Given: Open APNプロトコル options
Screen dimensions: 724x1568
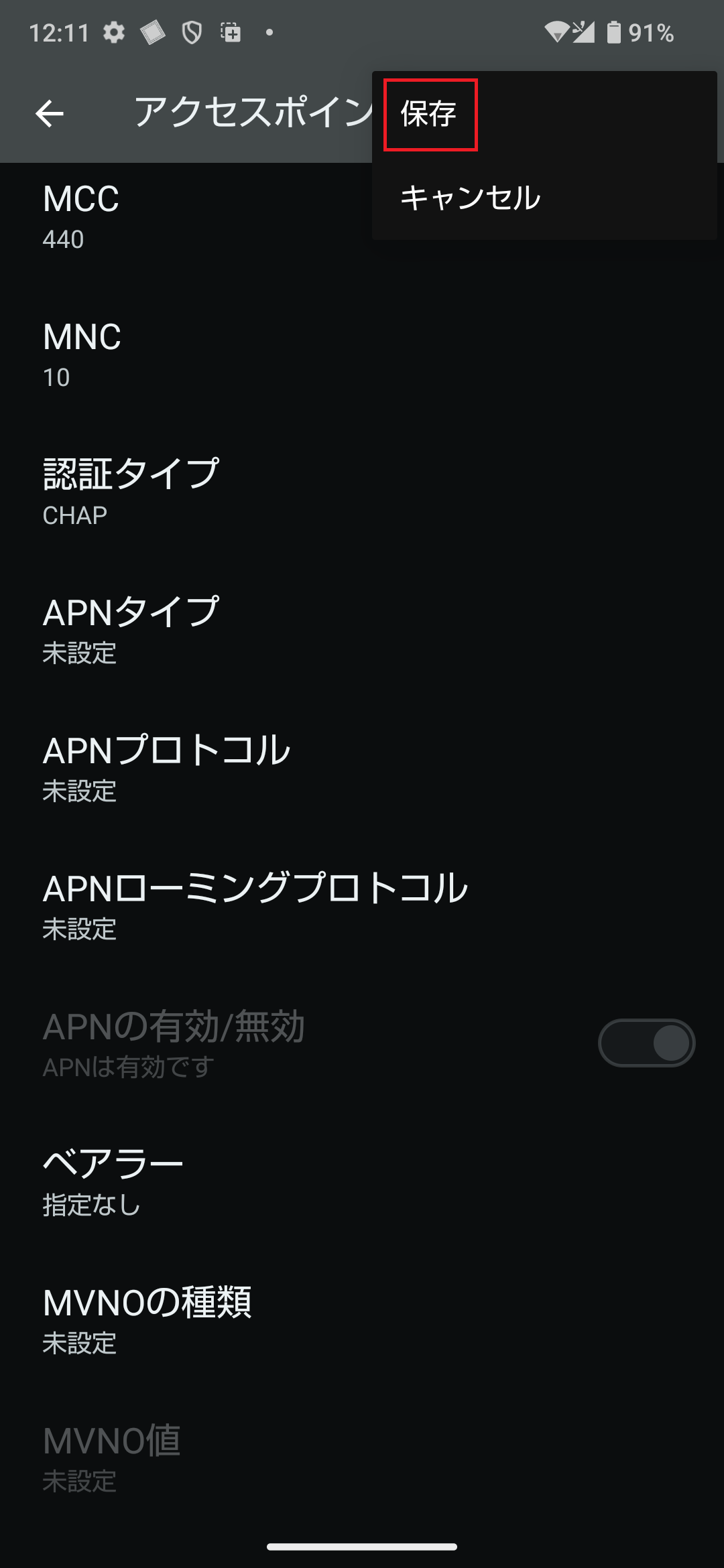Looking at the screenshot, I should (362, 769).
